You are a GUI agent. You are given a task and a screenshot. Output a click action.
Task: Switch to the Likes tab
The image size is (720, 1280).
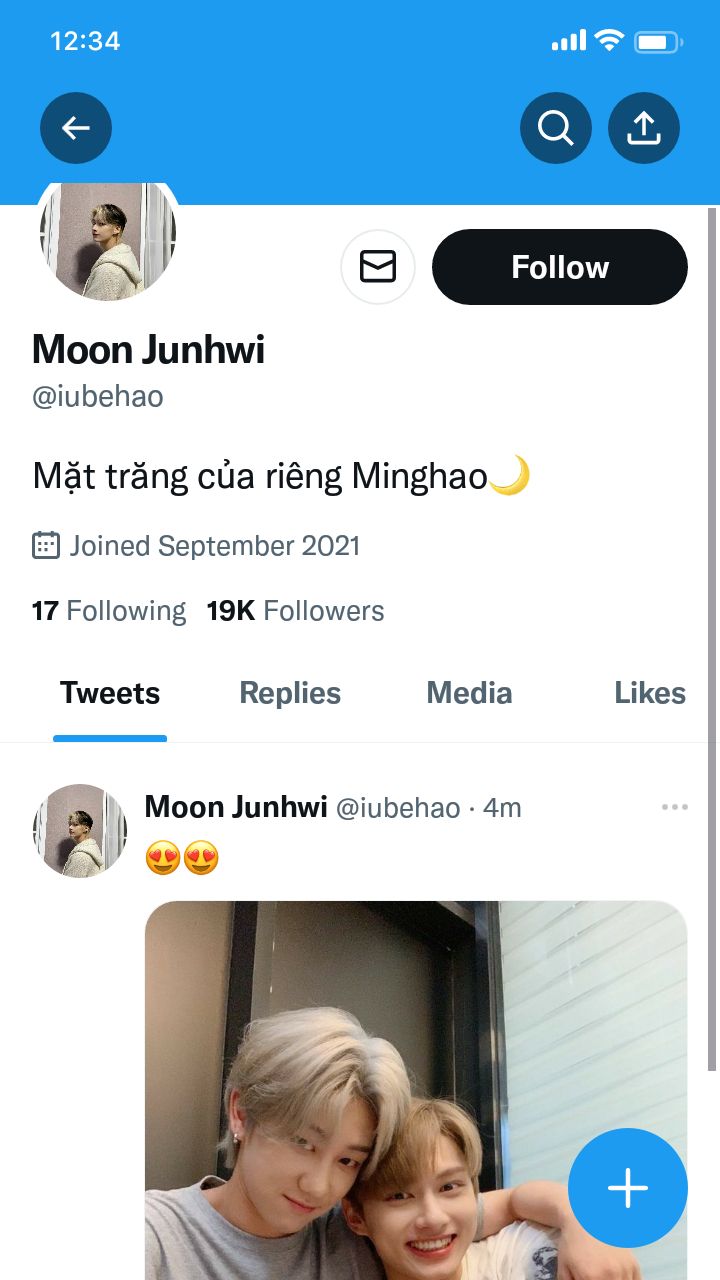click(650, 694)
